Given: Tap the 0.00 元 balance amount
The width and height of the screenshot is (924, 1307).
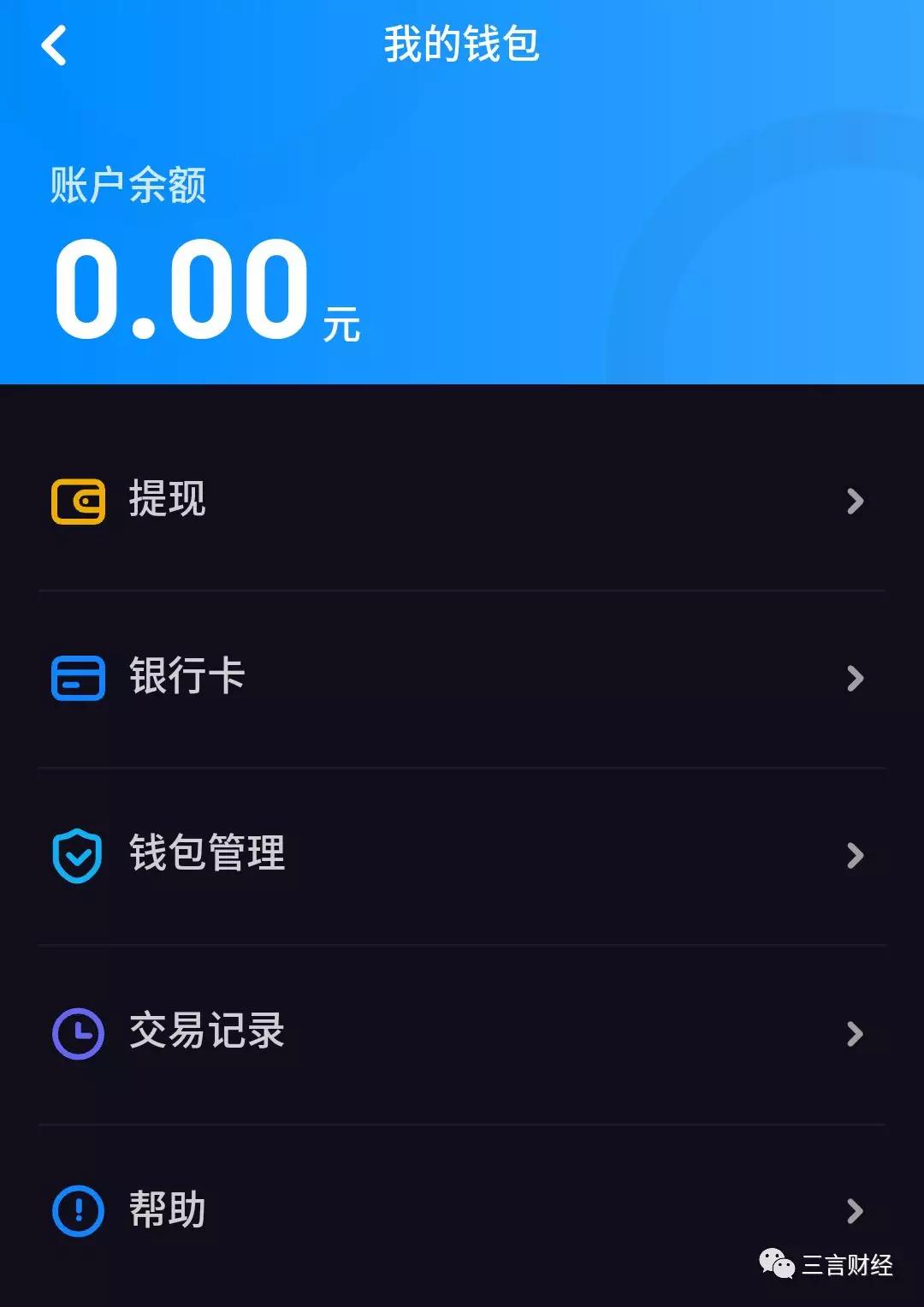Looking at the screenshot, I should pos(205,291).
